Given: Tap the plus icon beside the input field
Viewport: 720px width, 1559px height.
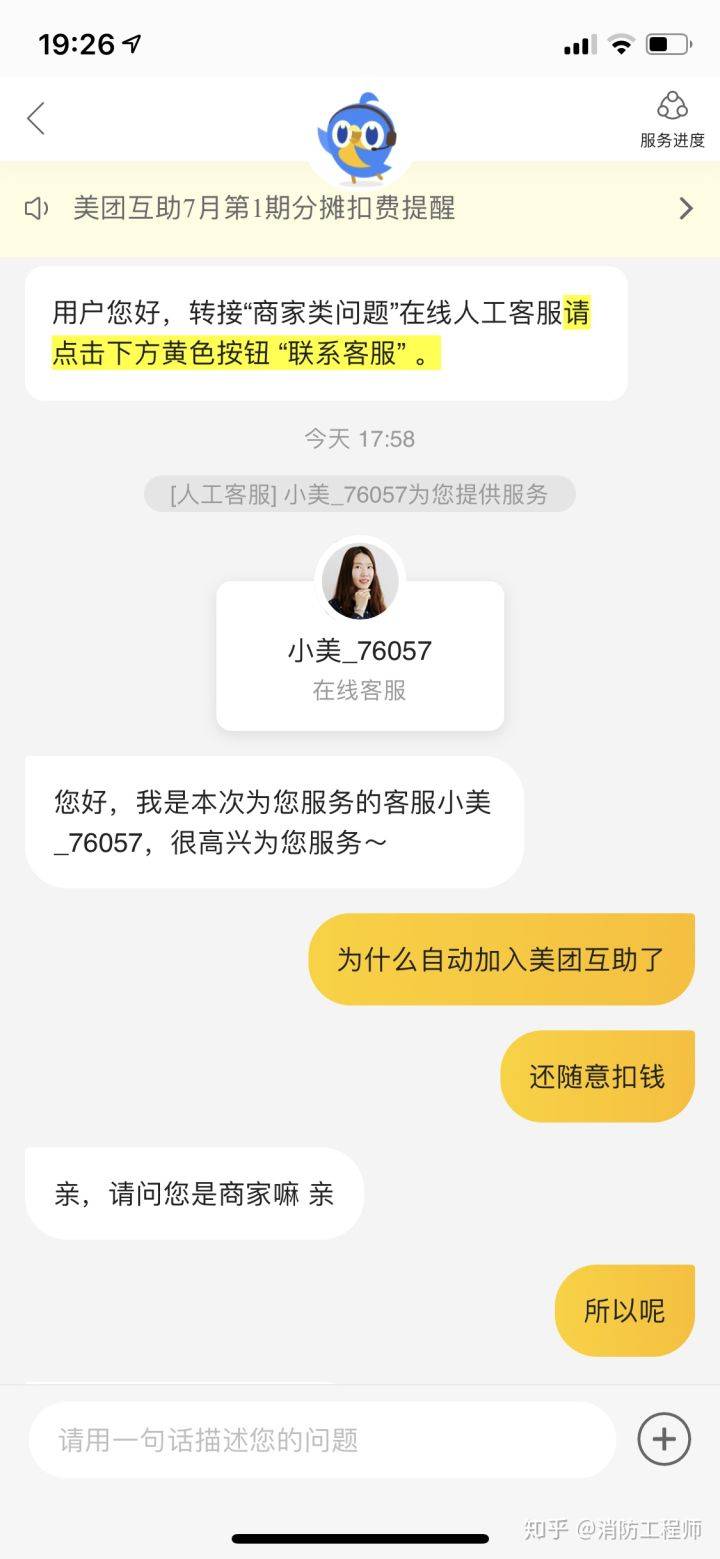Looking at the screenshot, I should click(x=663, y=1437).
